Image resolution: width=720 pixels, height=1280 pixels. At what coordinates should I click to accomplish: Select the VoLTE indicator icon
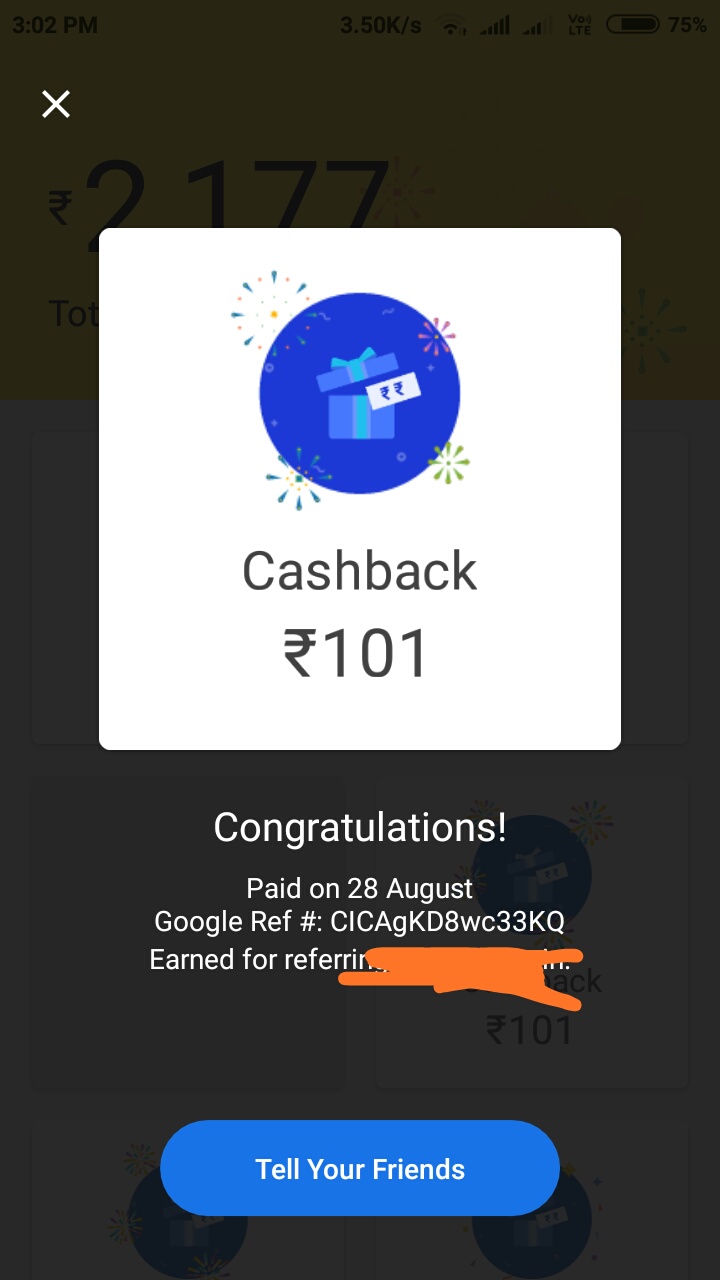click(579, 24)
